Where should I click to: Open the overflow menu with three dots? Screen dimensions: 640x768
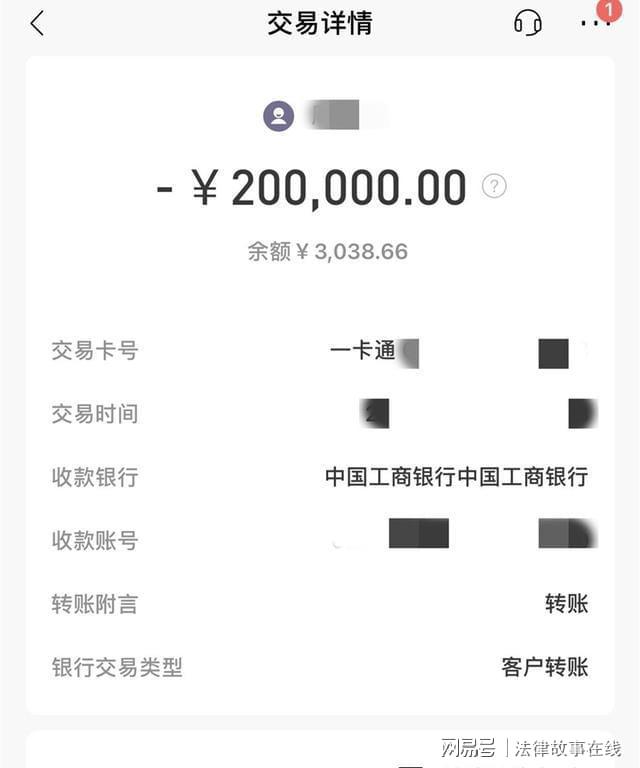tap(594, 23)
